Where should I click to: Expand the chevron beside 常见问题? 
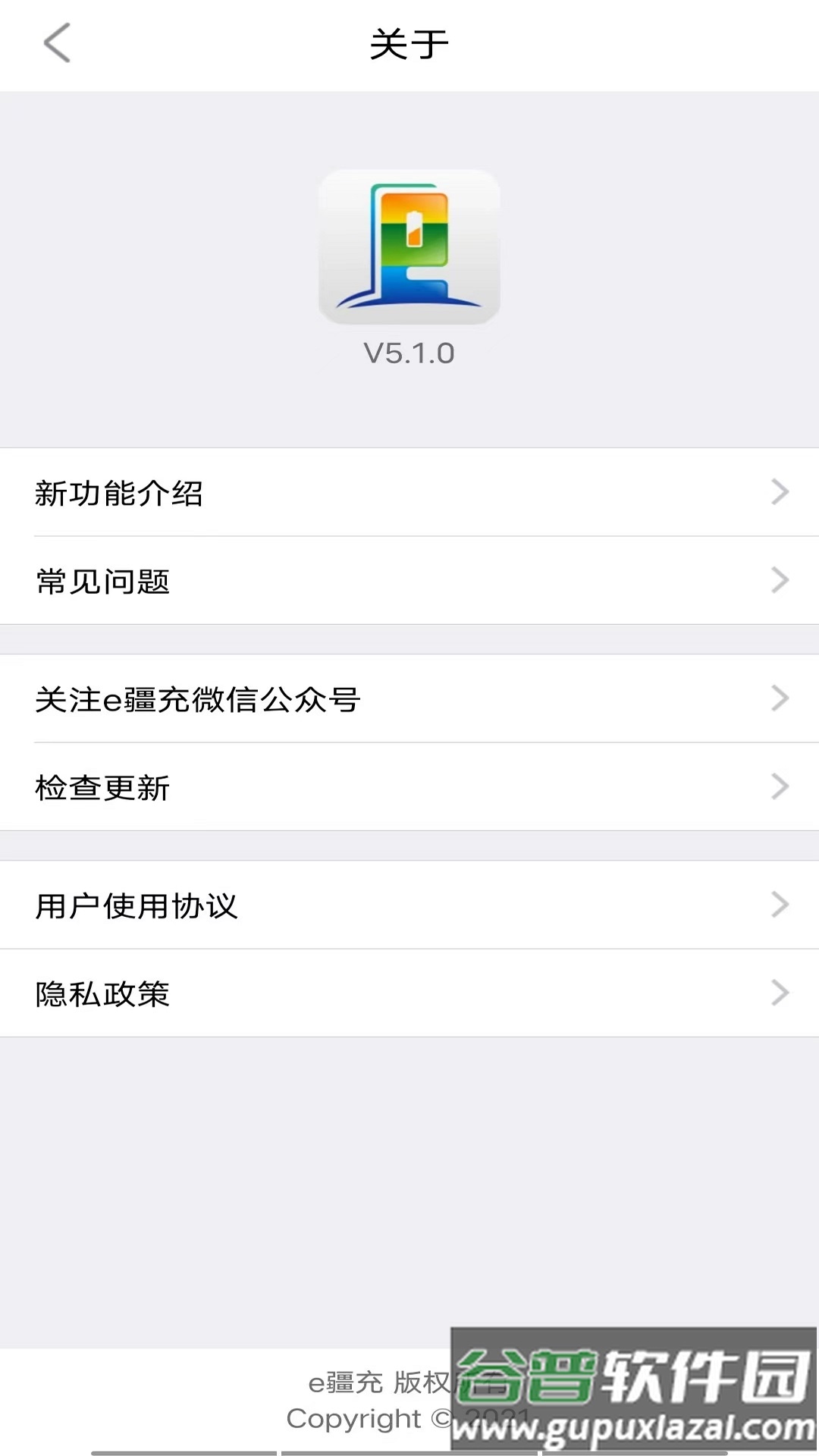pyautogui.click(x=780, y=581)
